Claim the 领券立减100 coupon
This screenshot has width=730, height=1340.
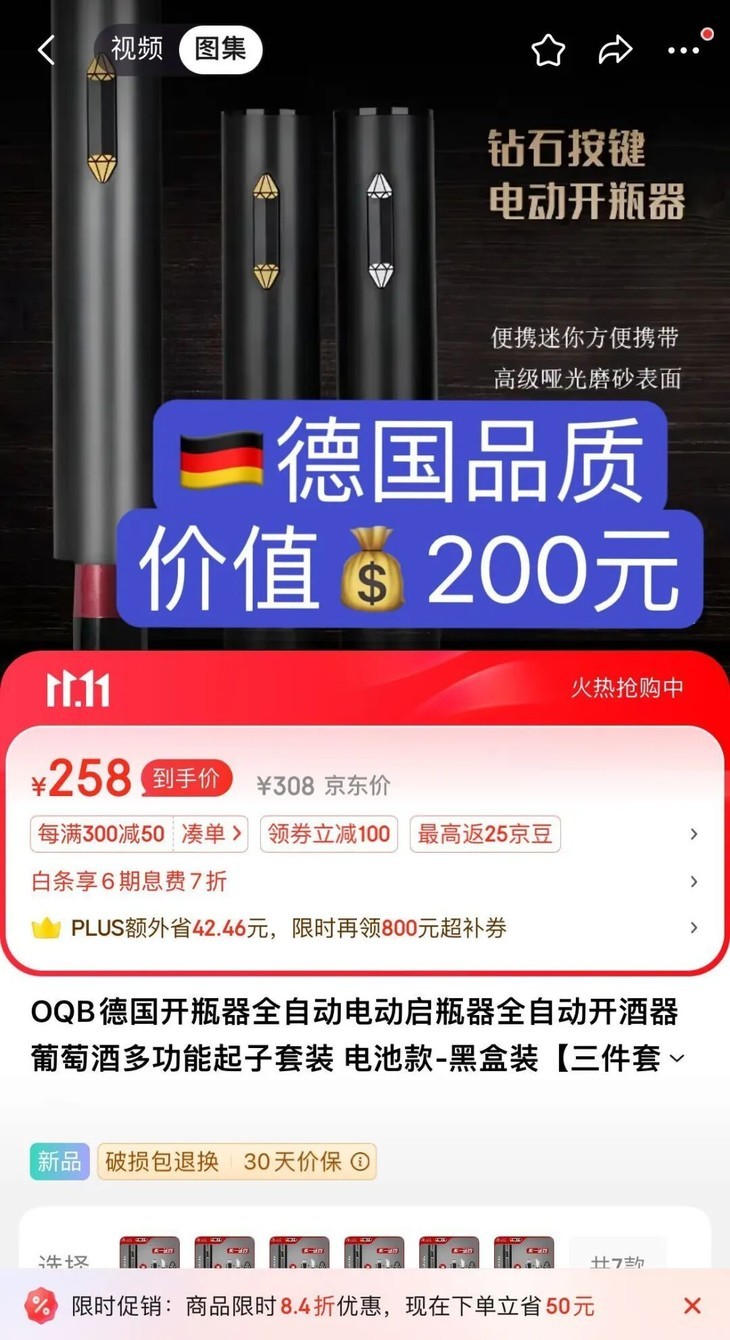(x=329, y=834)
